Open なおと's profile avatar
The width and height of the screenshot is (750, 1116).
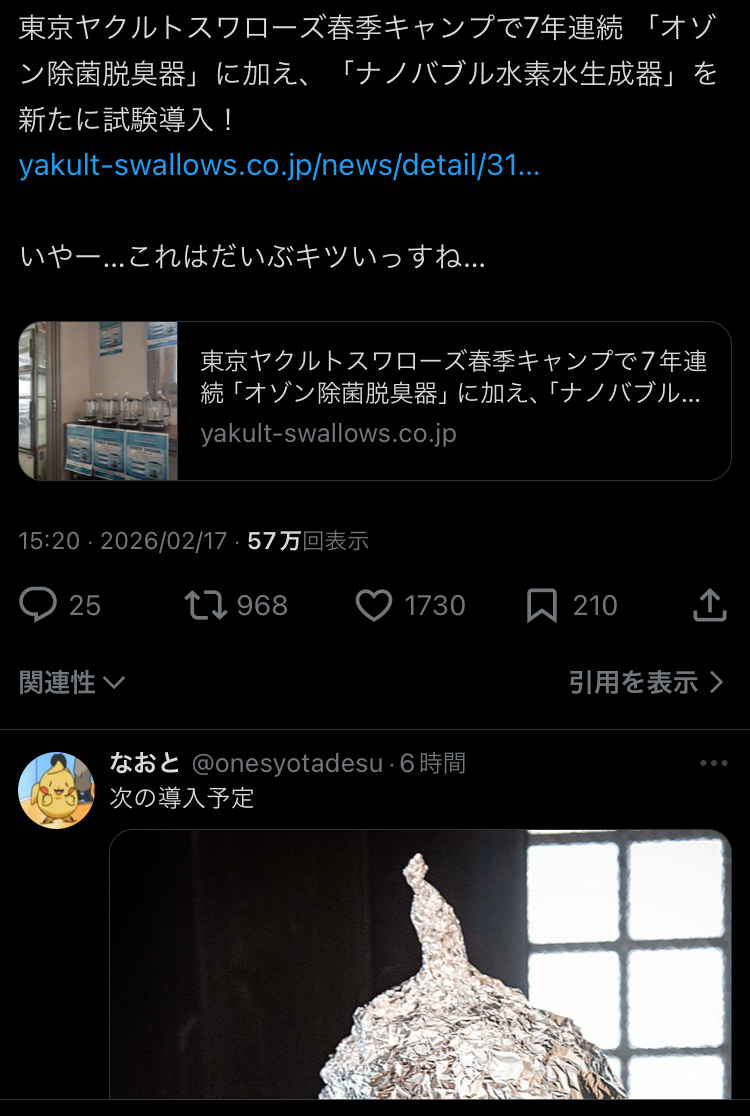pyautogui.click(x=56, y=790)
